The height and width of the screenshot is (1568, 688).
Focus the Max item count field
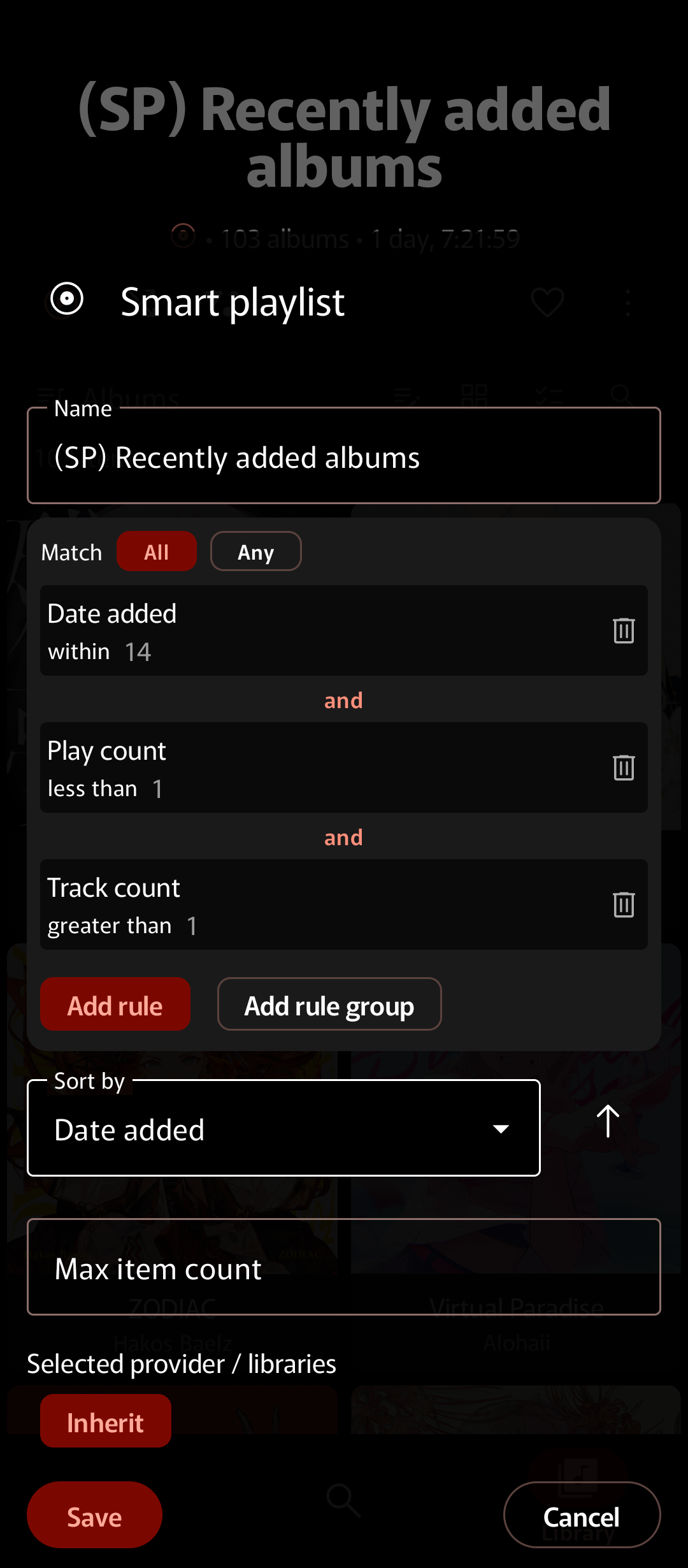tap(344, 1267)
